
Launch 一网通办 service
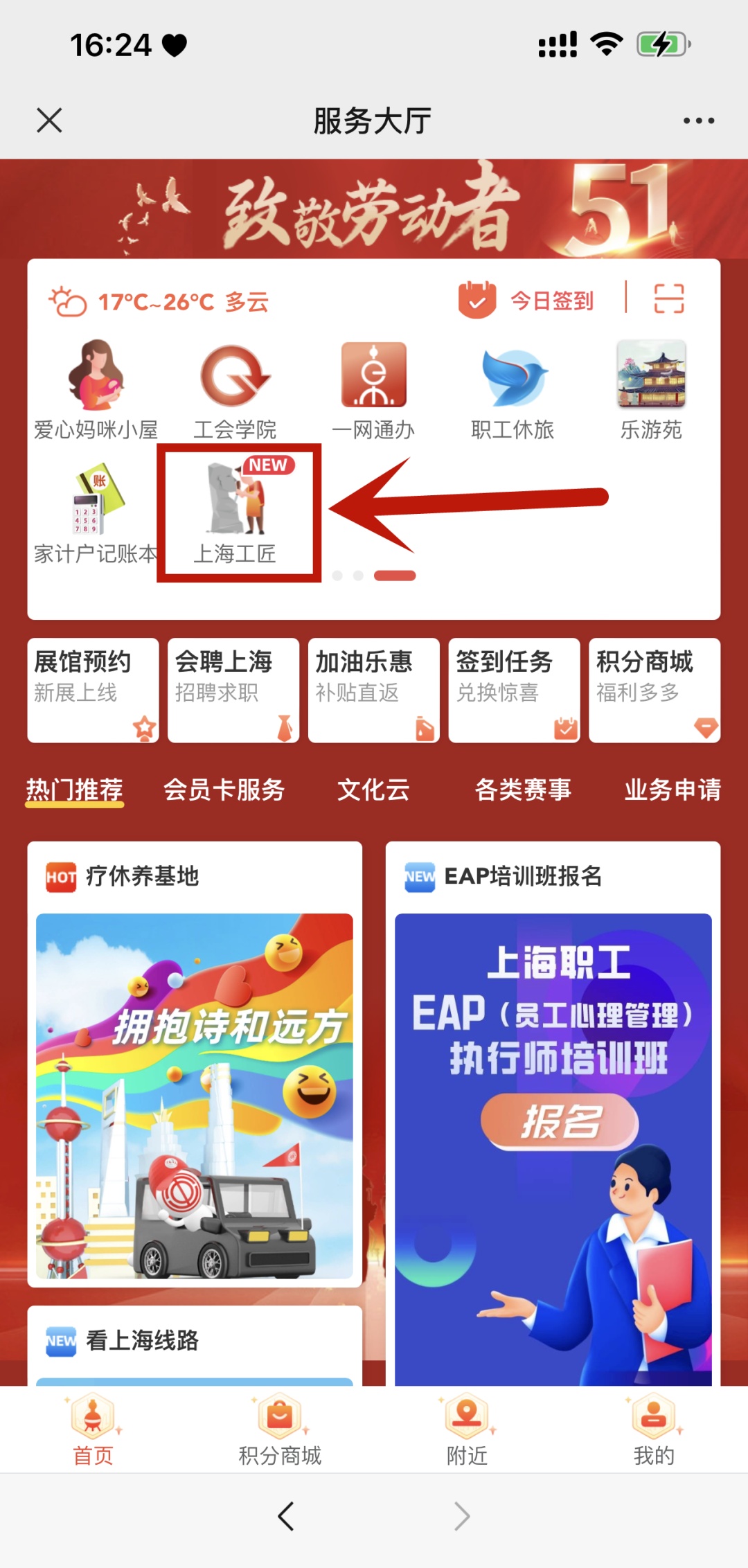[373, 389]
